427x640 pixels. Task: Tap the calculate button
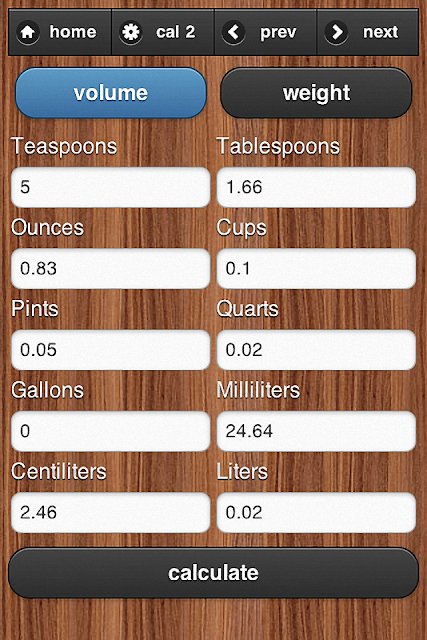pos(214,573)
